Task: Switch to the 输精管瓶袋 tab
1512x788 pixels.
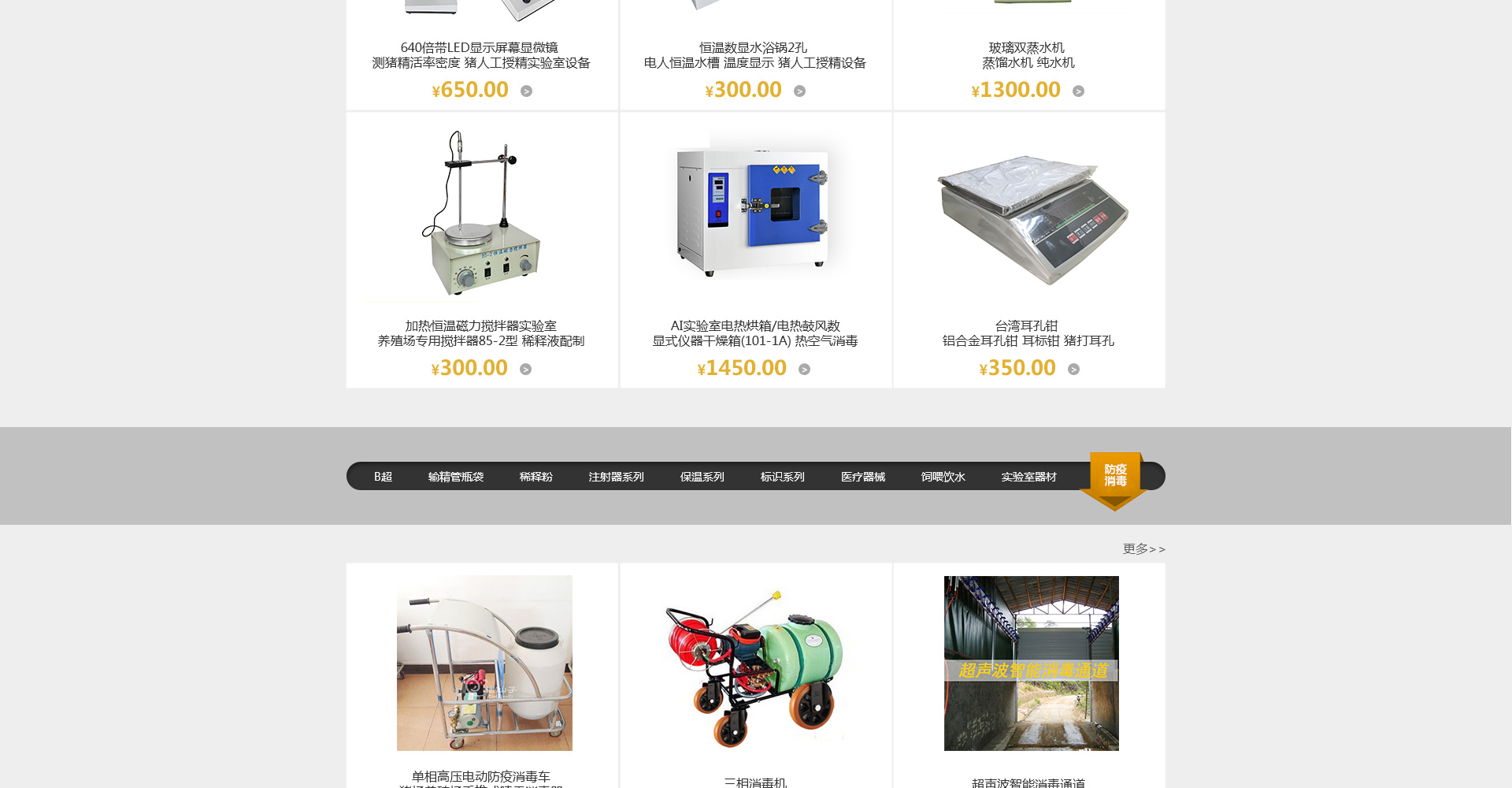Action: (456, 477)
